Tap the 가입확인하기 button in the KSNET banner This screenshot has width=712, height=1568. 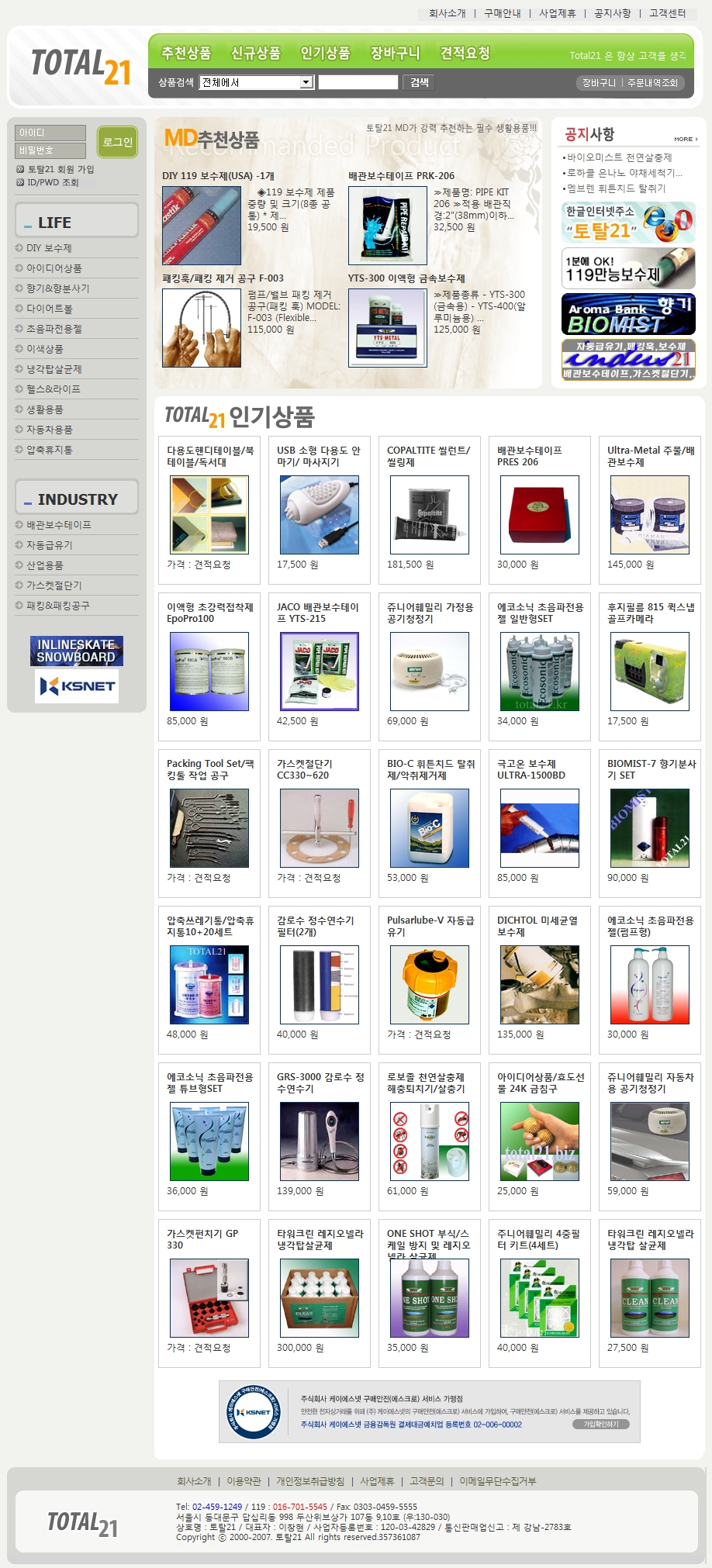click(x=600, y=1424)
